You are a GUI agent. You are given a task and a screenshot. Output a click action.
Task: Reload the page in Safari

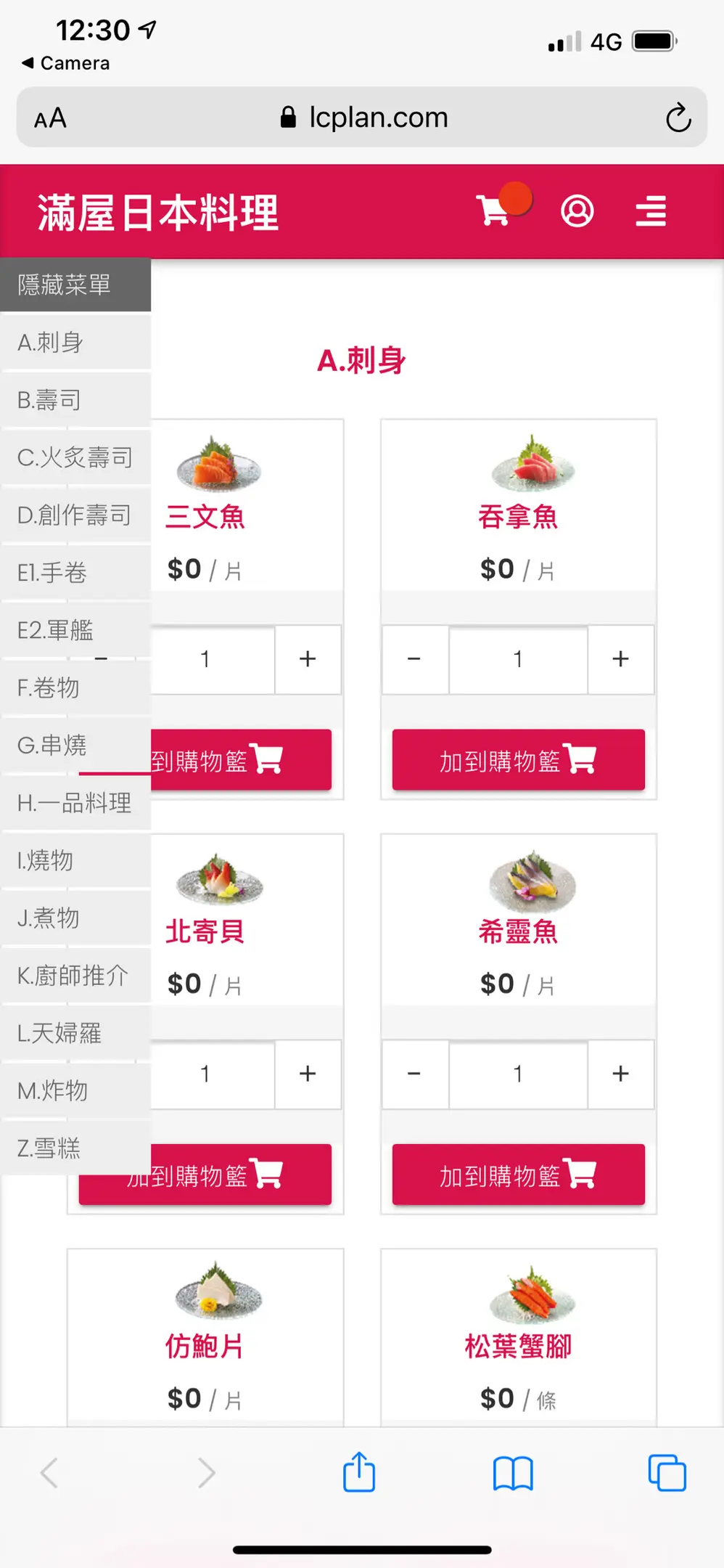coord(678,118)
